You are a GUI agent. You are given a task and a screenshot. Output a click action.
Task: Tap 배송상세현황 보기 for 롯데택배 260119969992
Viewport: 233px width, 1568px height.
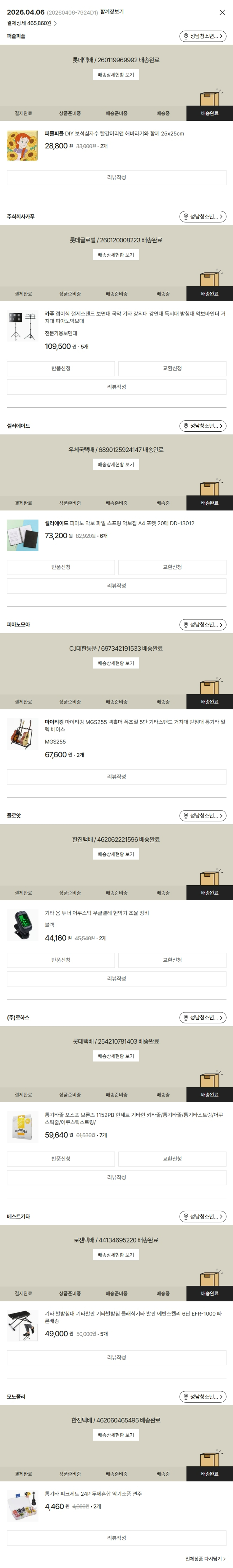point(116,75)
